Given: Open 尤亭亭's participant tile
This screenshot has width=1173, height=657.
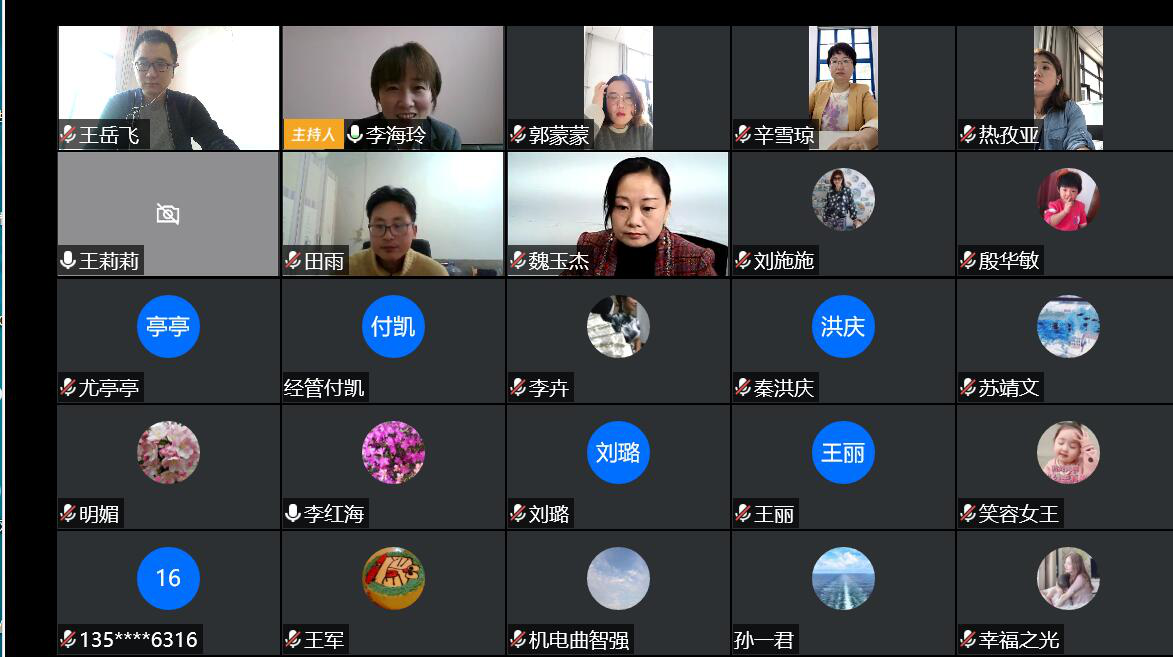Looking at the screenshot, I should 168,340.
